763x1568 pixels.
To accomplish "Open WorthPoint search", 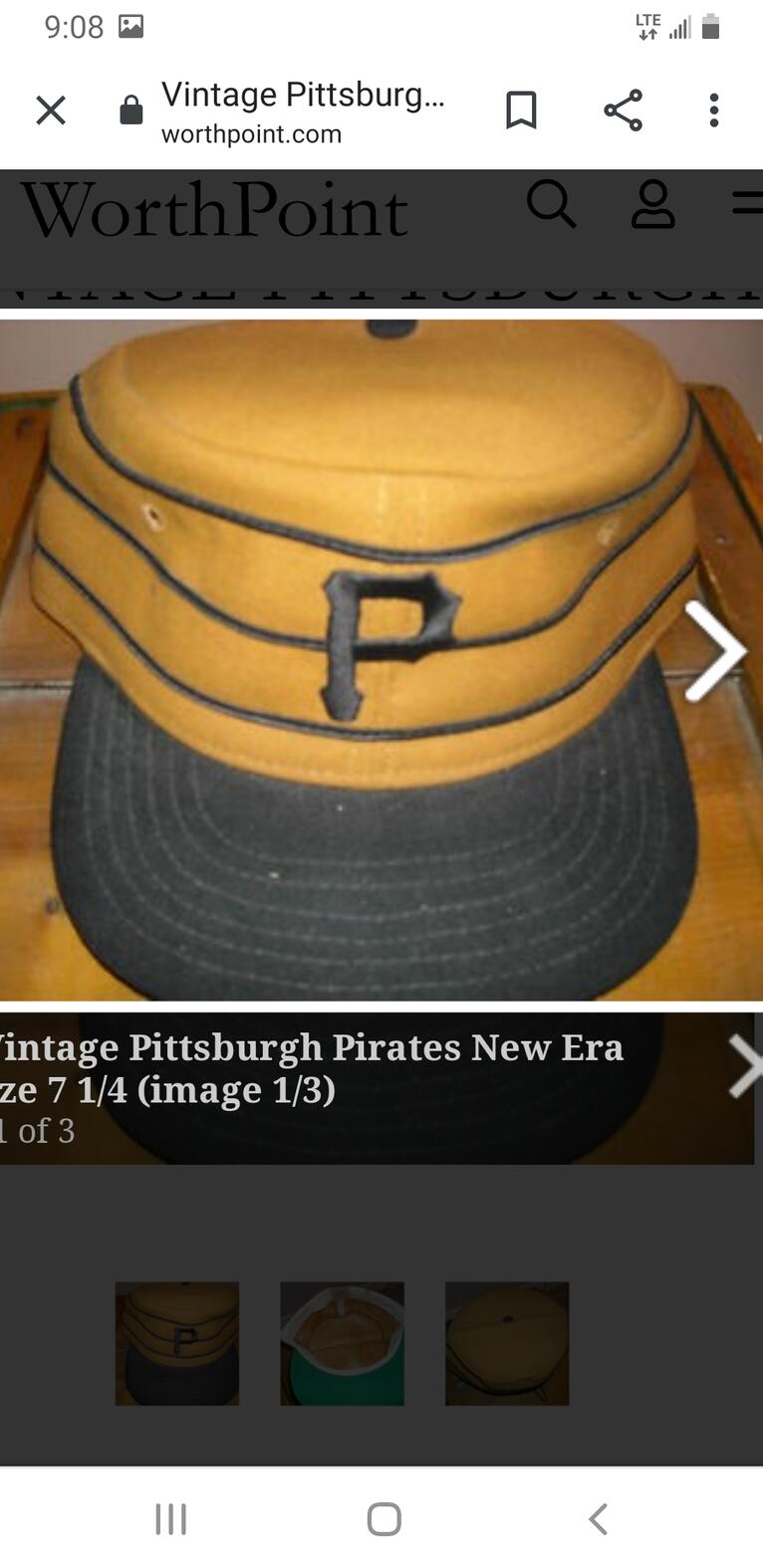I will pos(551,204).
